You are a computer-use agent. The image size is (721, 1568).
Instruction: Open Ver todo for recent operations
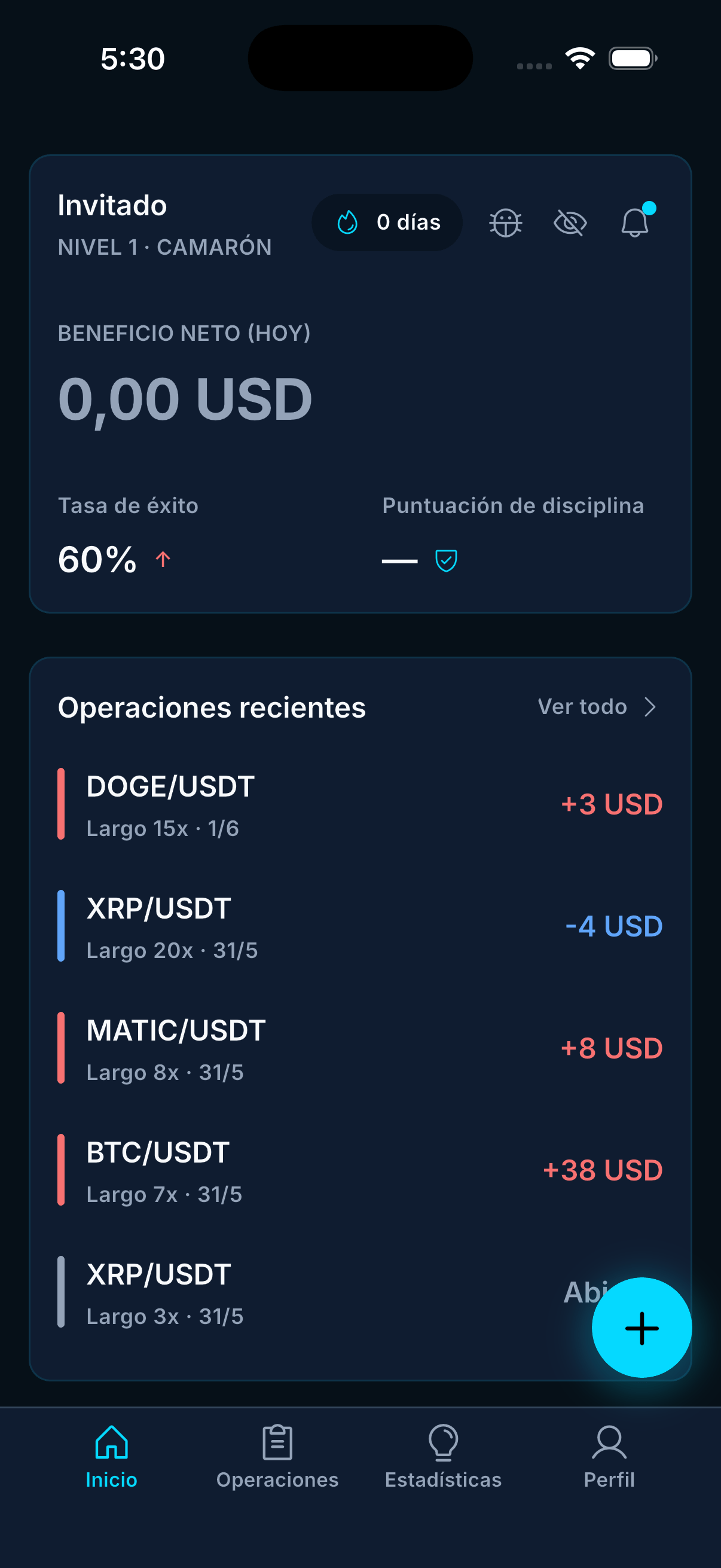(x=597, y=707)
